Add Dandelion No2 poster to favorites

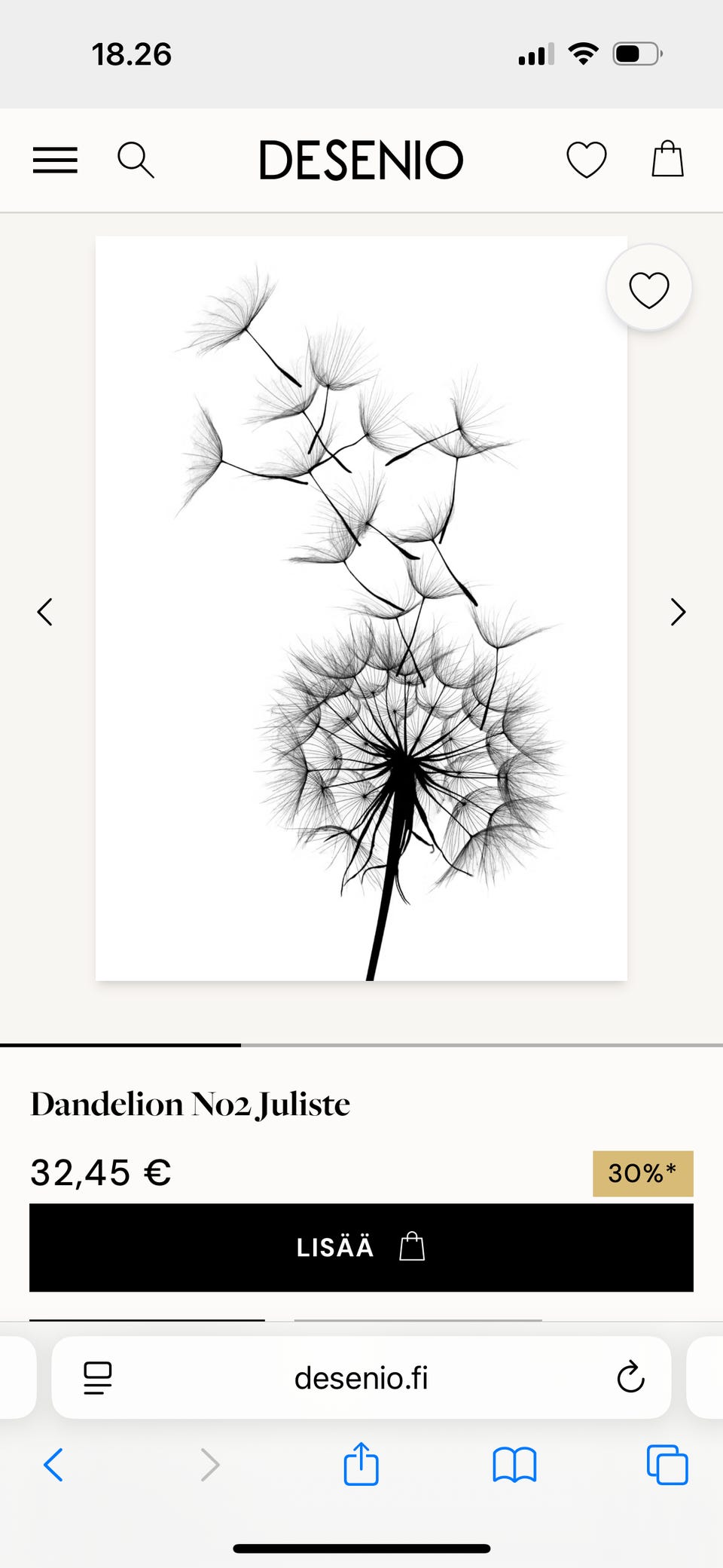[x=648, y=289]
